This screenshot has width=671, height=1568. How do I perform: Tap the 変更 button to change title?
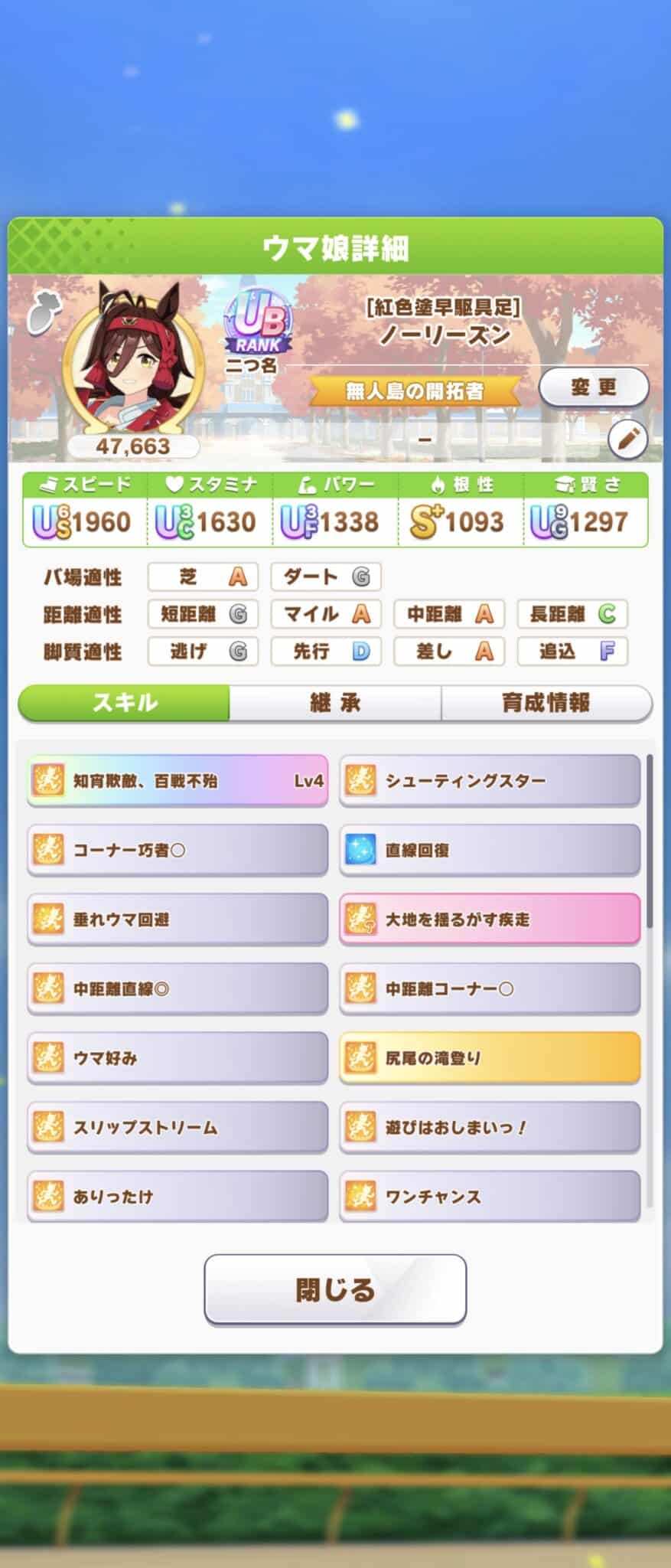click(594, 387)
